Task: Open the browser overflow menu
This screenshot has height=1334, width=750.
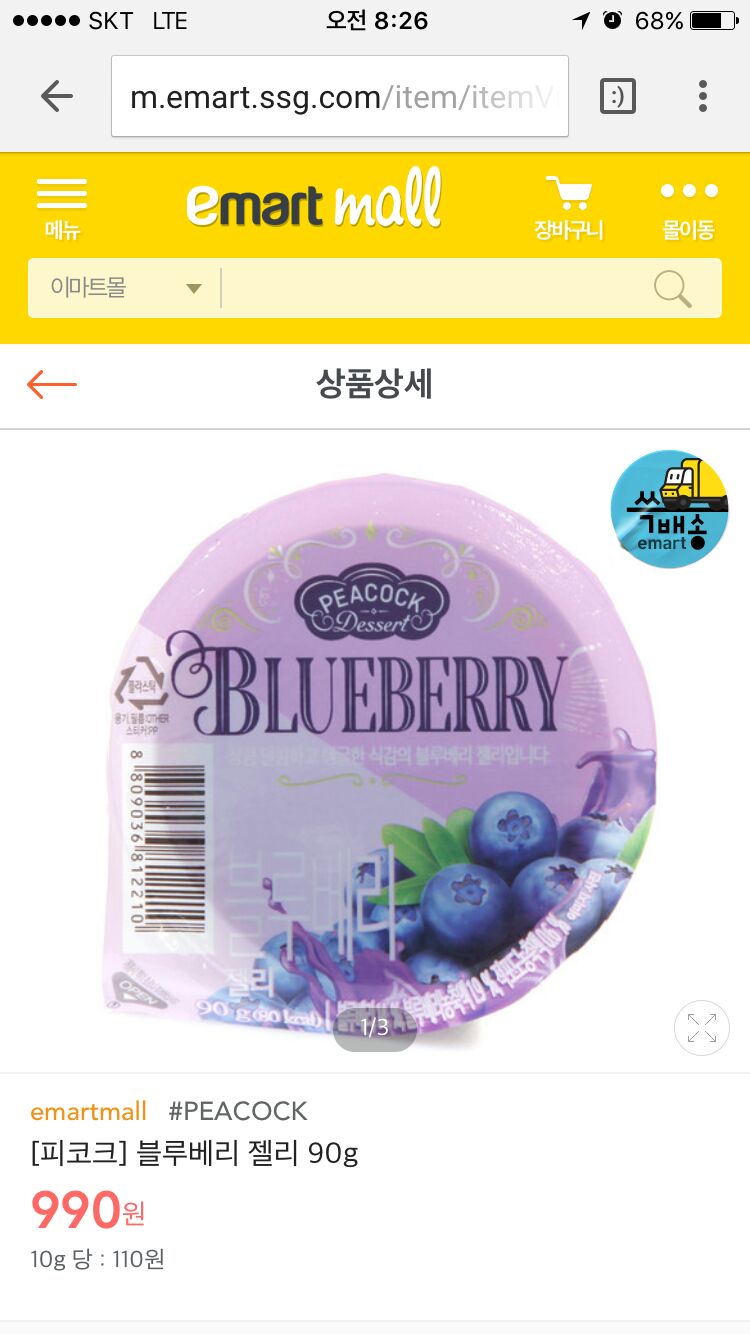Action: pyautogui.click(x=703, y=96)
